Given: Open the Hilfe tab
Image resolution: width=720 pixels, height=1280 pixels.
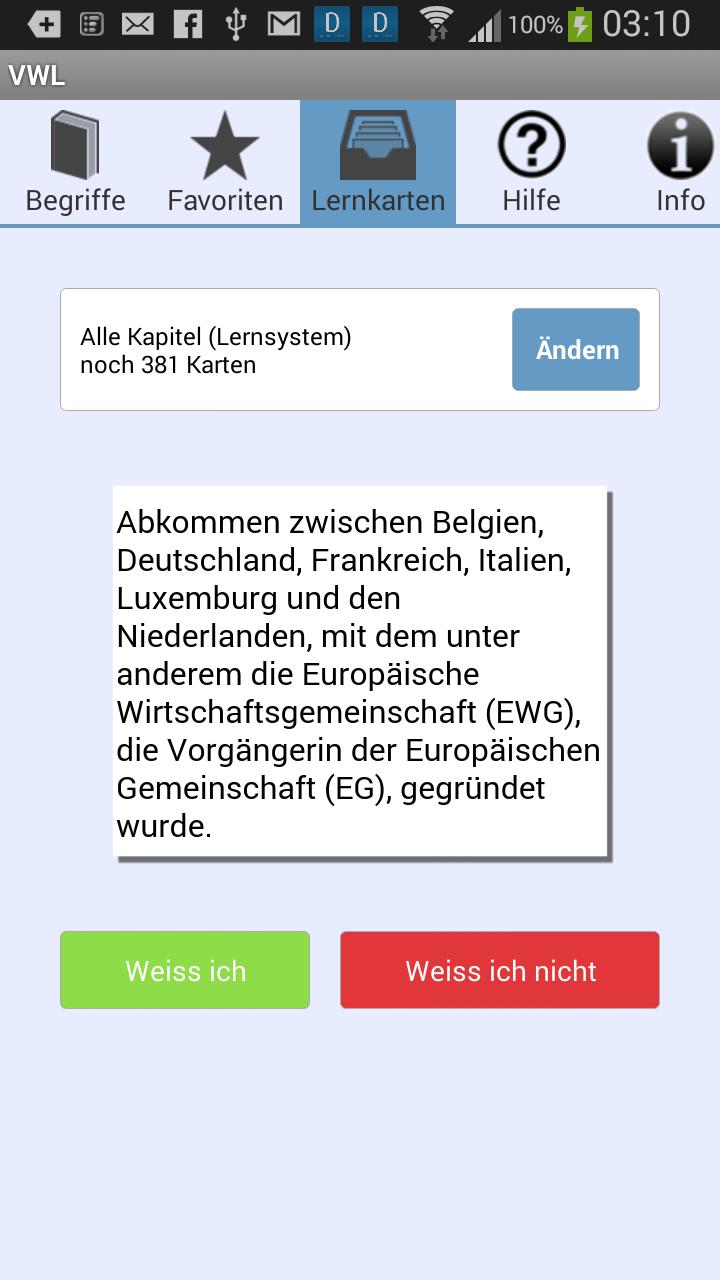Looking at the screenshot, I should [531, 163].
